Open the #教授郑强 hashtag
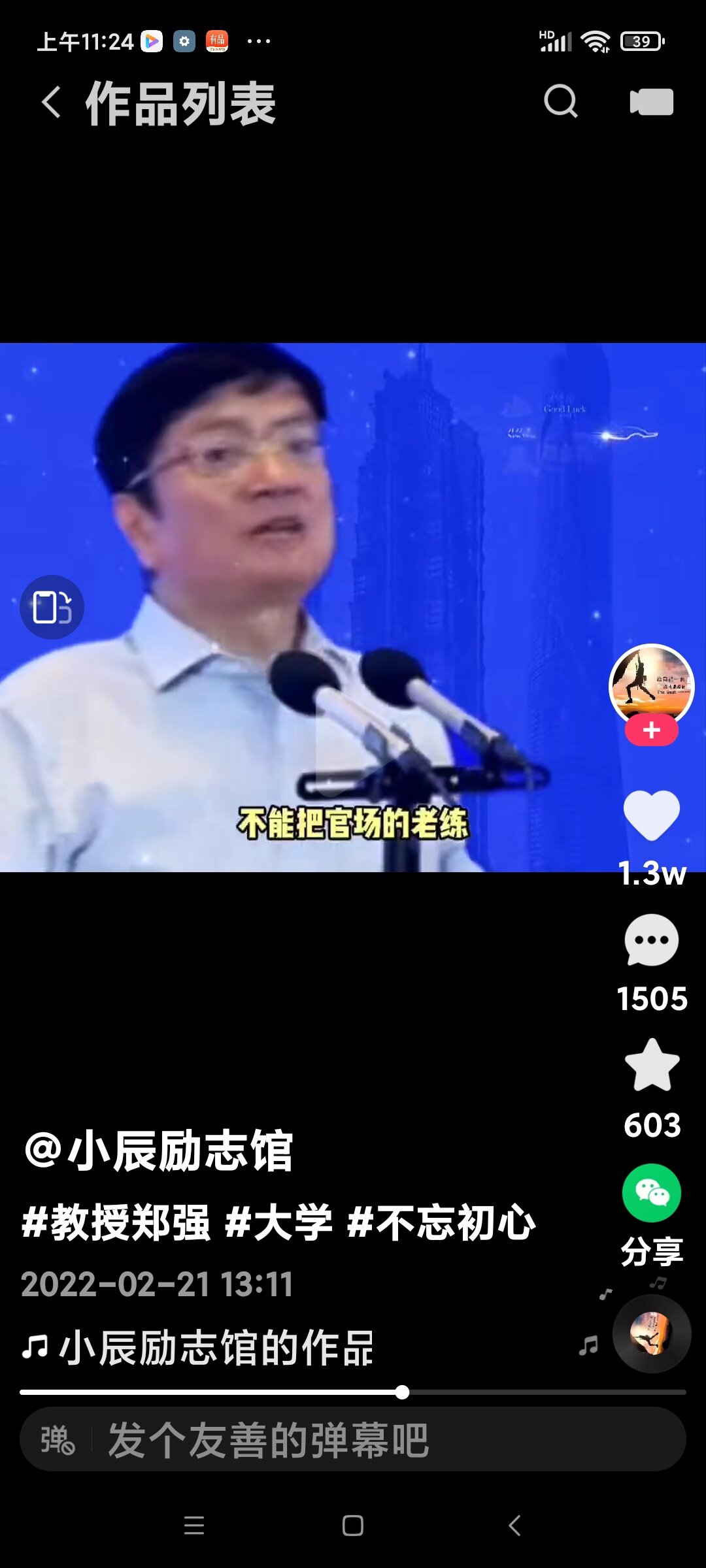The height and width of the screenshot is (1568, 706). click(x=116, y=1222)
